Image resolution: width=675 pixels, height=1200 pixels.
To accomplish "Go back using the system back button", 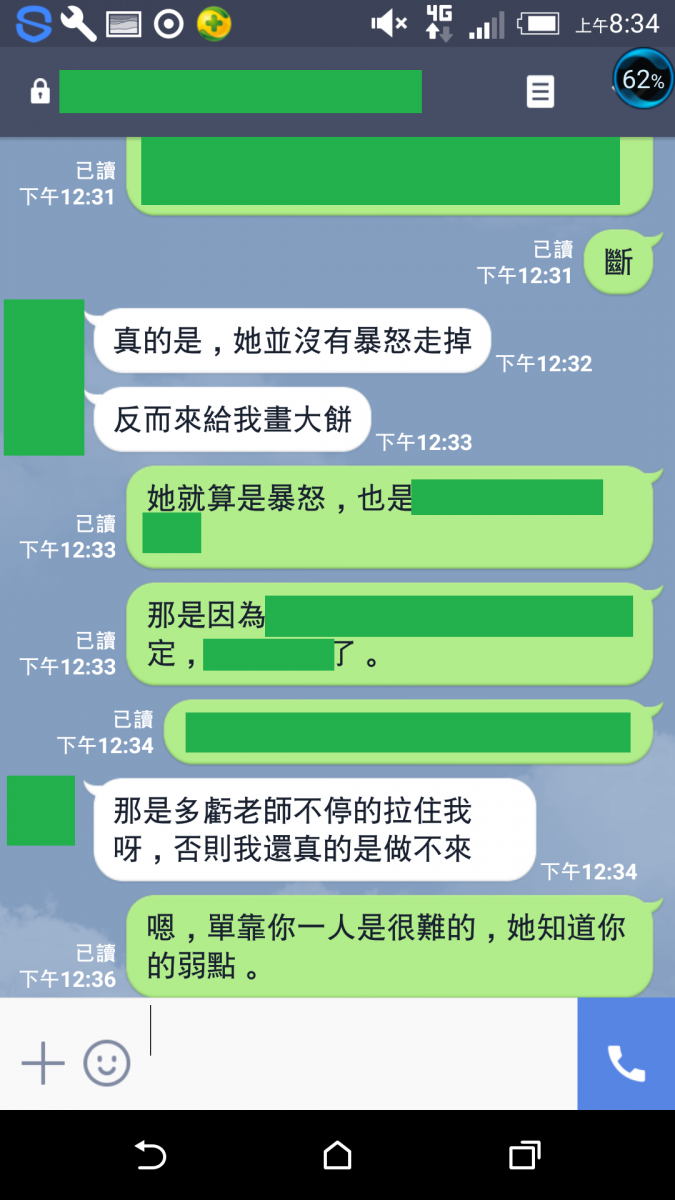I will [150, 1155].
